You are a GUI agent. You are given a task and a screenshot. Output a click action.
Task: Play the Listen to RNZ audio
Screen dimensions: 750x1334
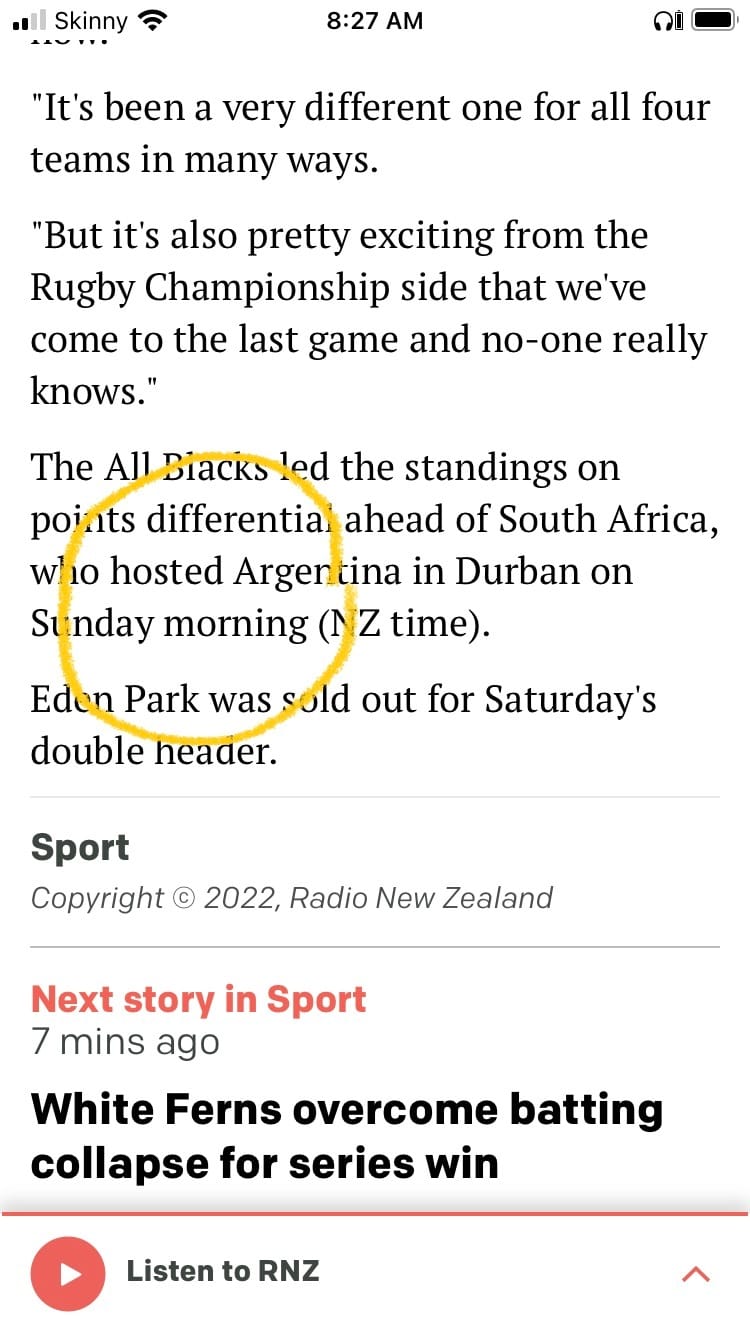click(x=68, y=1273)
